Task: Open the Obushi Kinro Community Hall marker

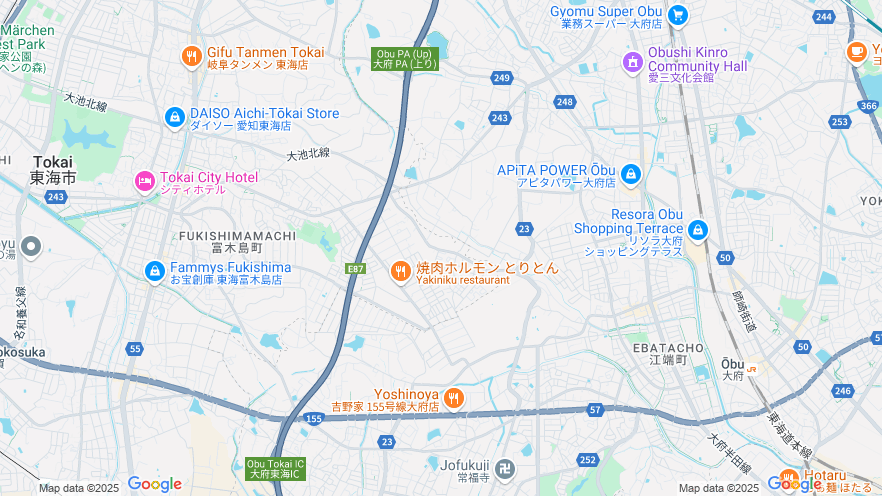Action: pyautogui.click(x=632, y=63)
